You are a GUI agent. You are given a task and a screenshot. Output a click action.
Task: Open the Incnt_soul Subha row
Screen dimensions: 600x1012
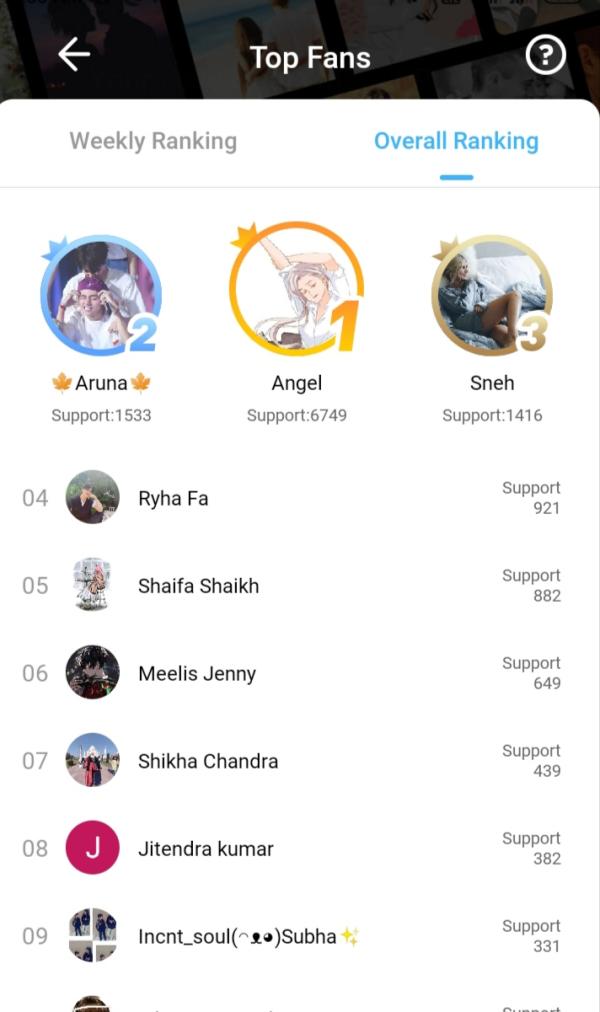pos(300,936)
